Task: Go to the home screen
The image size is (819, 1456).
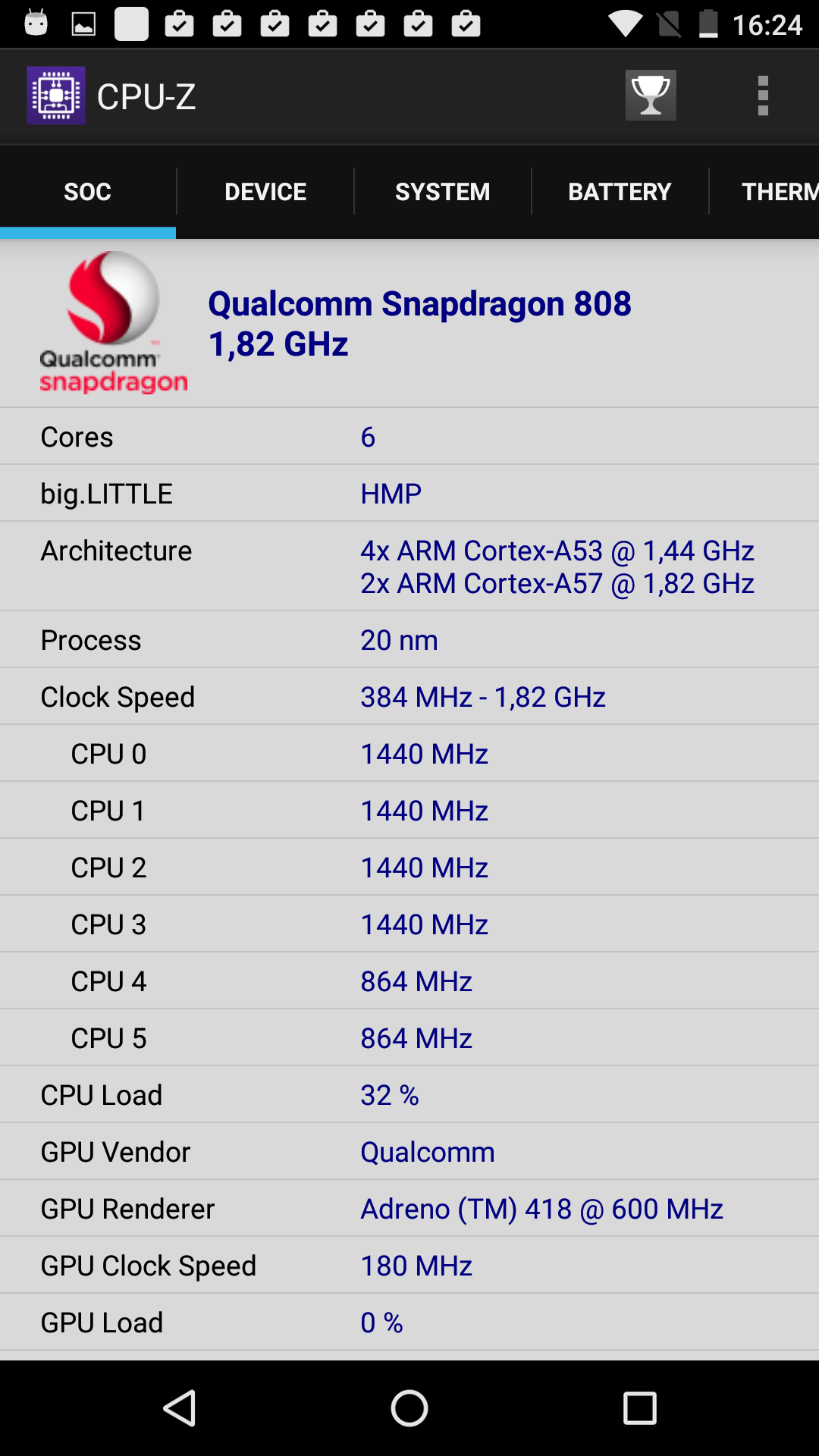Action: pos(409,1408)
